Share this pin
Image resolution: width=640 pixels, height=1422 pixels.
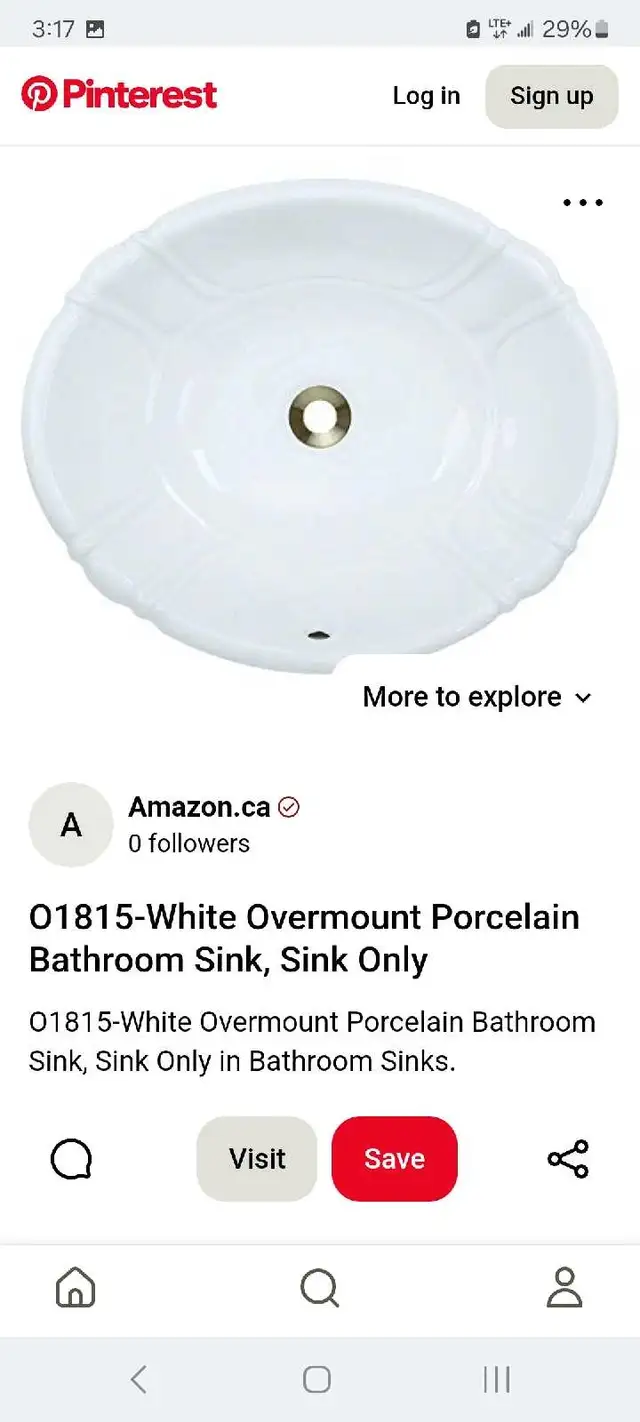tap(568, 1159)
